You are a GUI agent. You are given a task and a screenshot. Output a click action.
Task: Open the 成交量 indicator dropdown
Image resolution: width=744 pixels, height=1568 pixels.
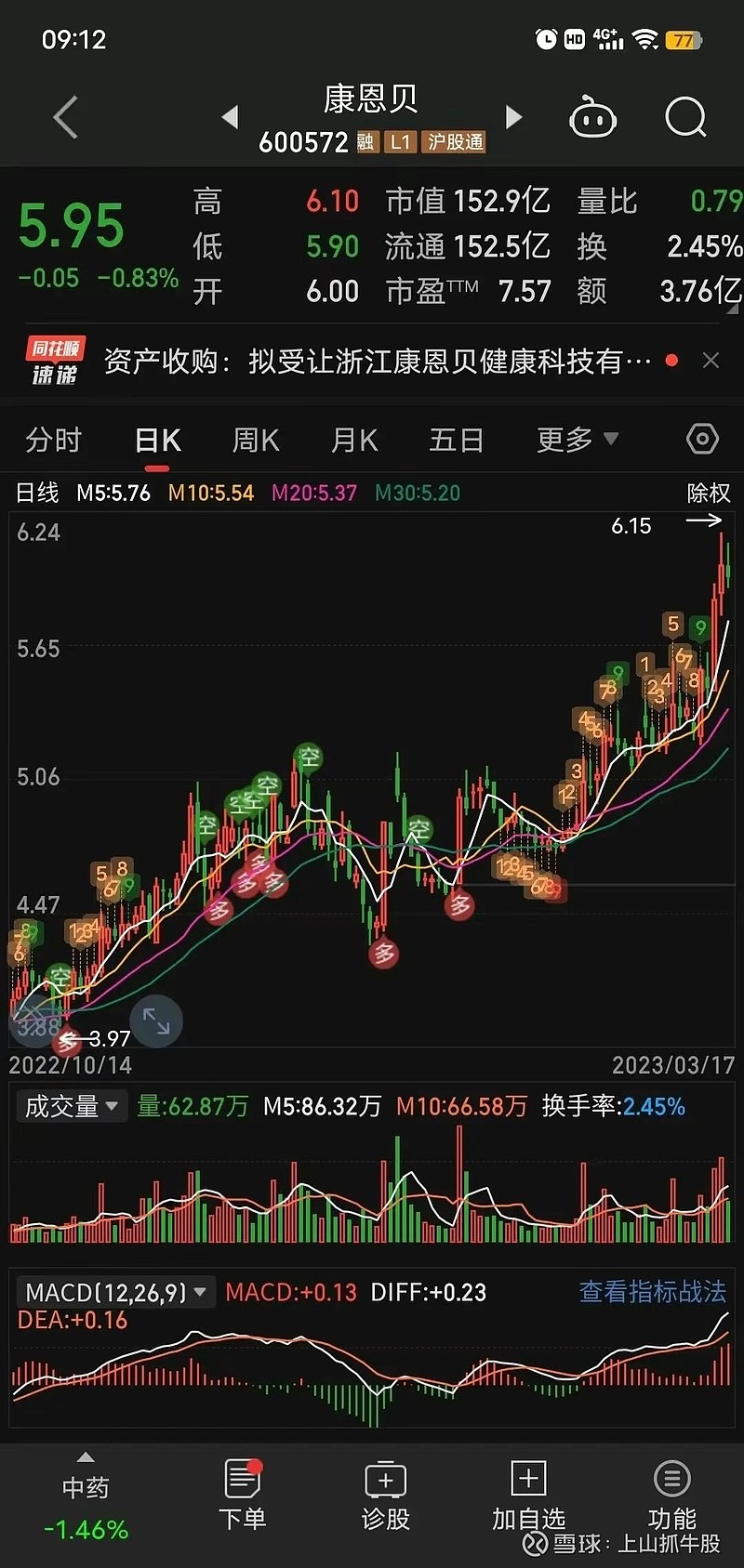pos(71,1106)
